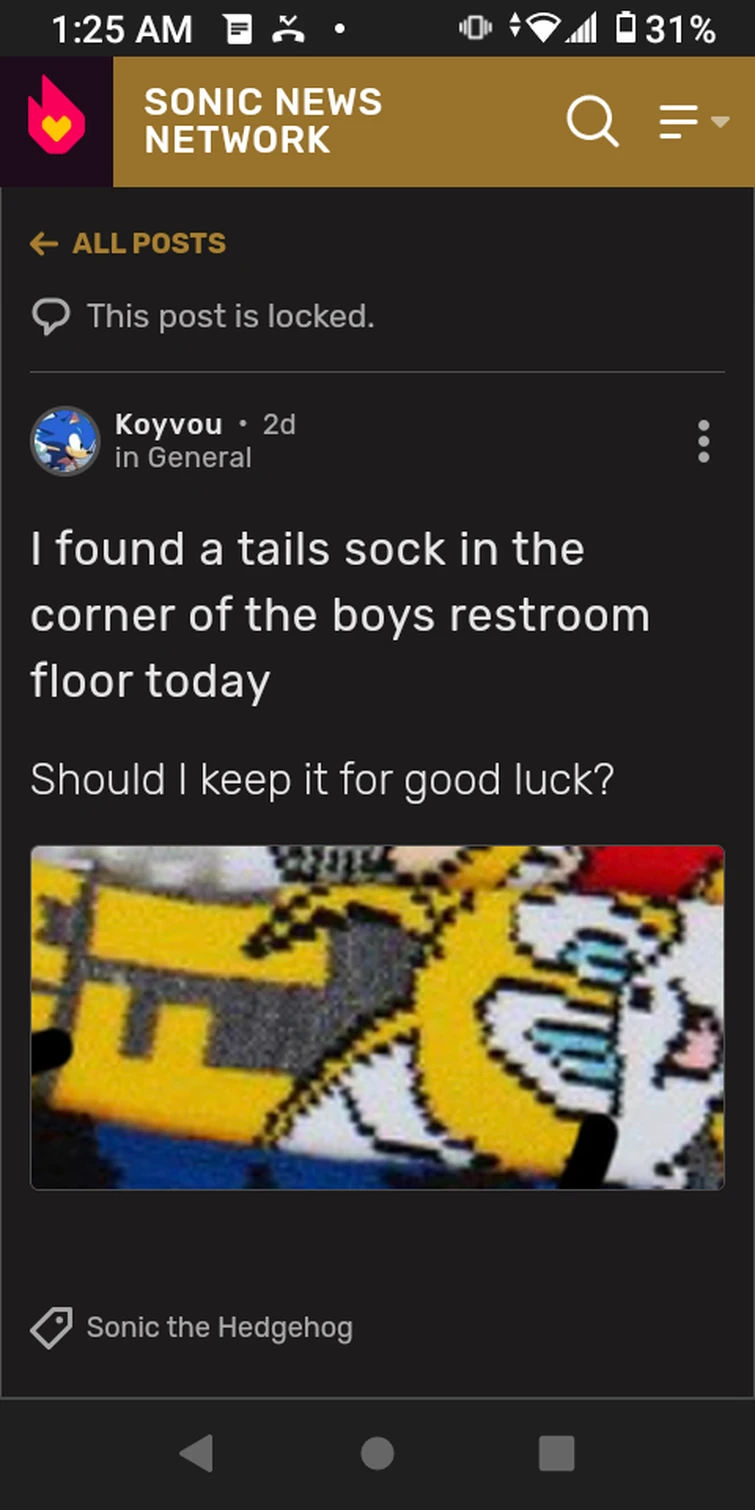Open the Sonic the Hedgehog tag link

(219, 1327)
